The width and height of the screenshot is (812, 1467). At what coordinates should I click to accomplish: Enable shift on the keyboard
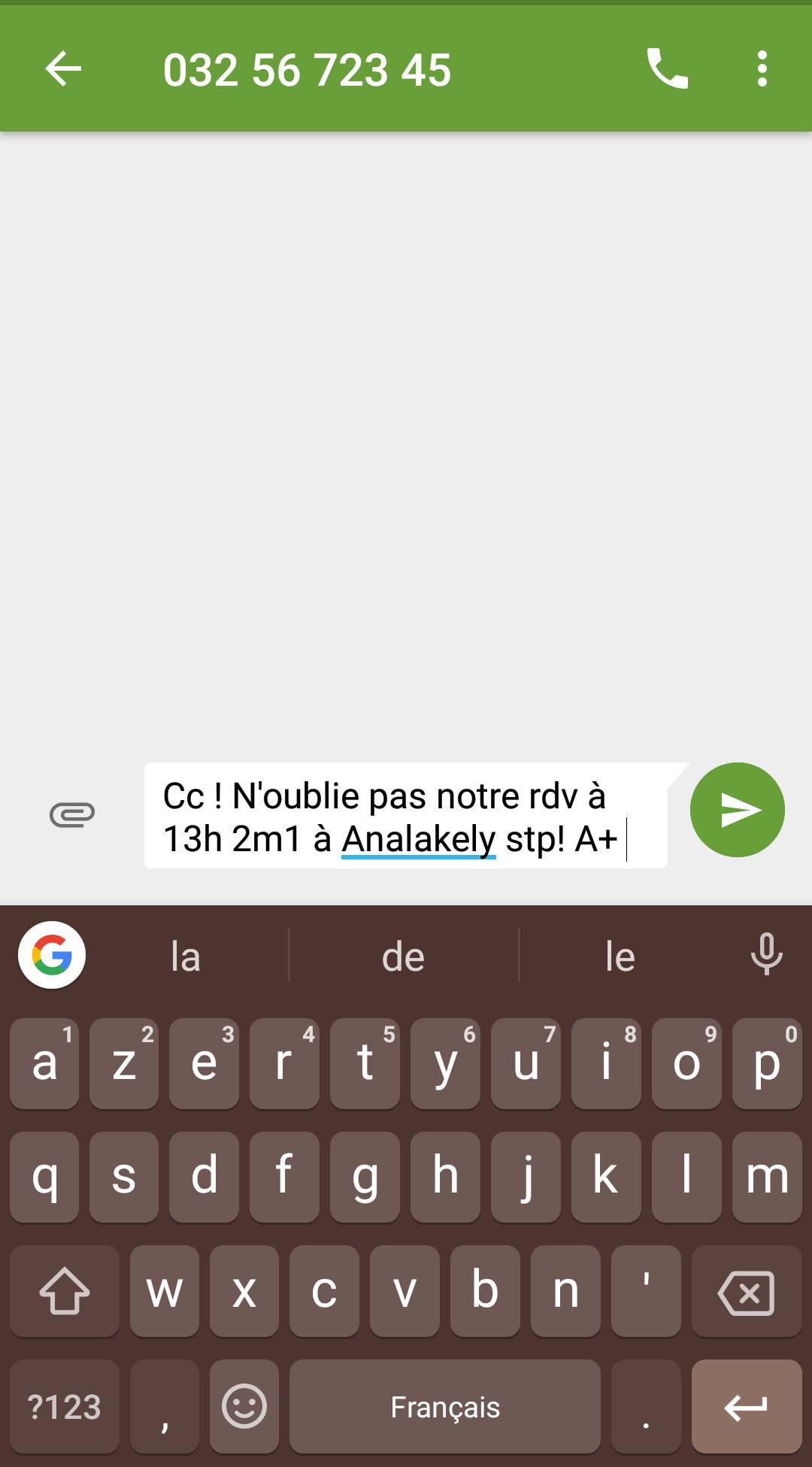pos(65,1293)
